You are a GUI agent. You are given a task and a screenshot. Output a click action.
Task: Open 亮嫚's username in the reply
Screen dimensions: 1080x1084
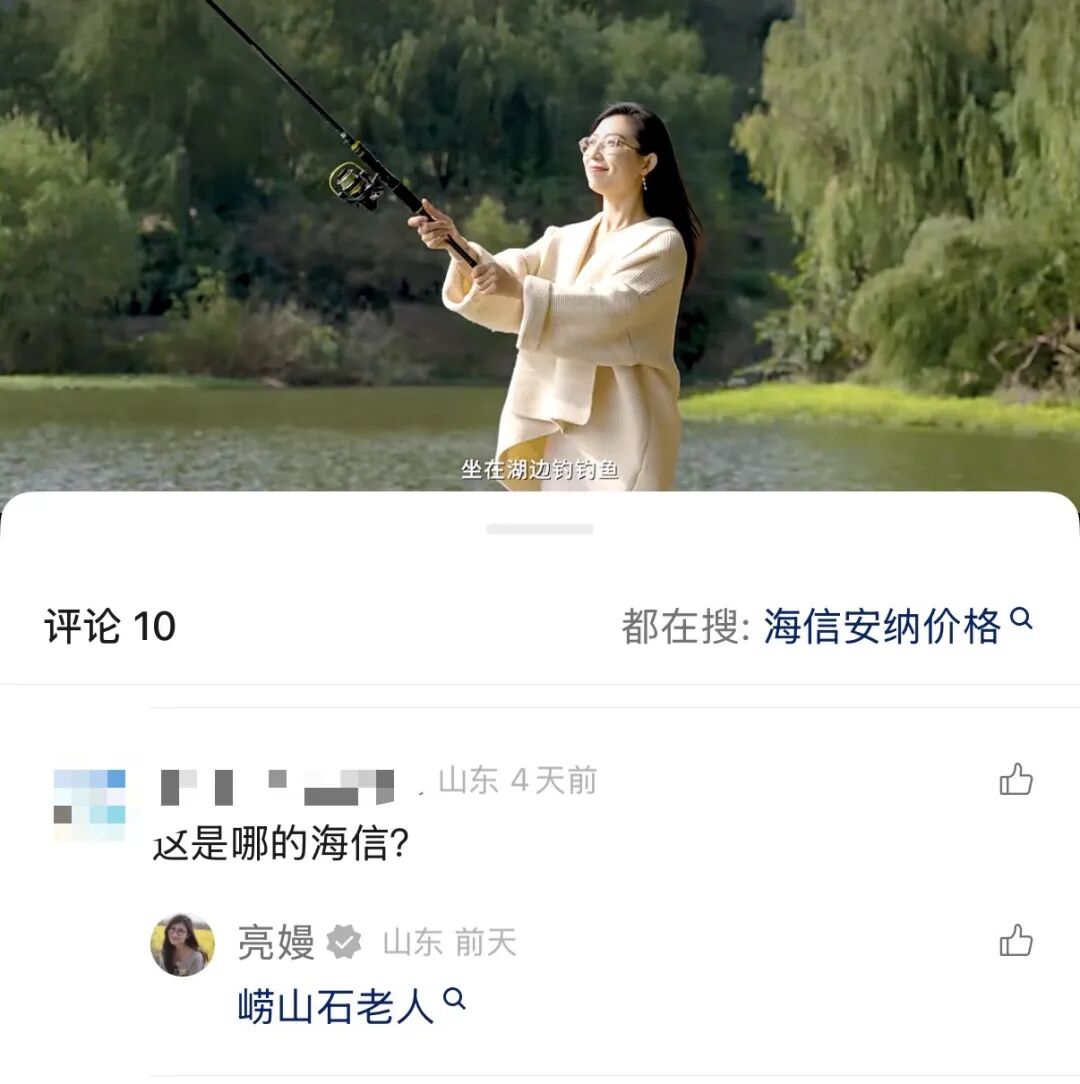(x=276, y=943)
